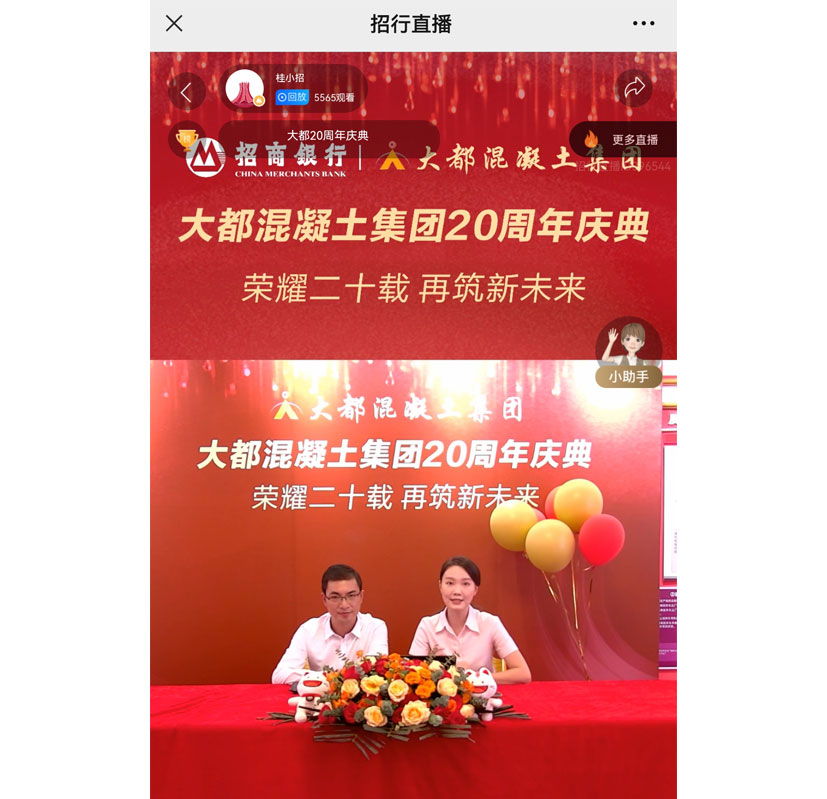View 更多直播 streams
This screenshot has height=799, width=827.
pyautogui.click(x=623, y=139)
